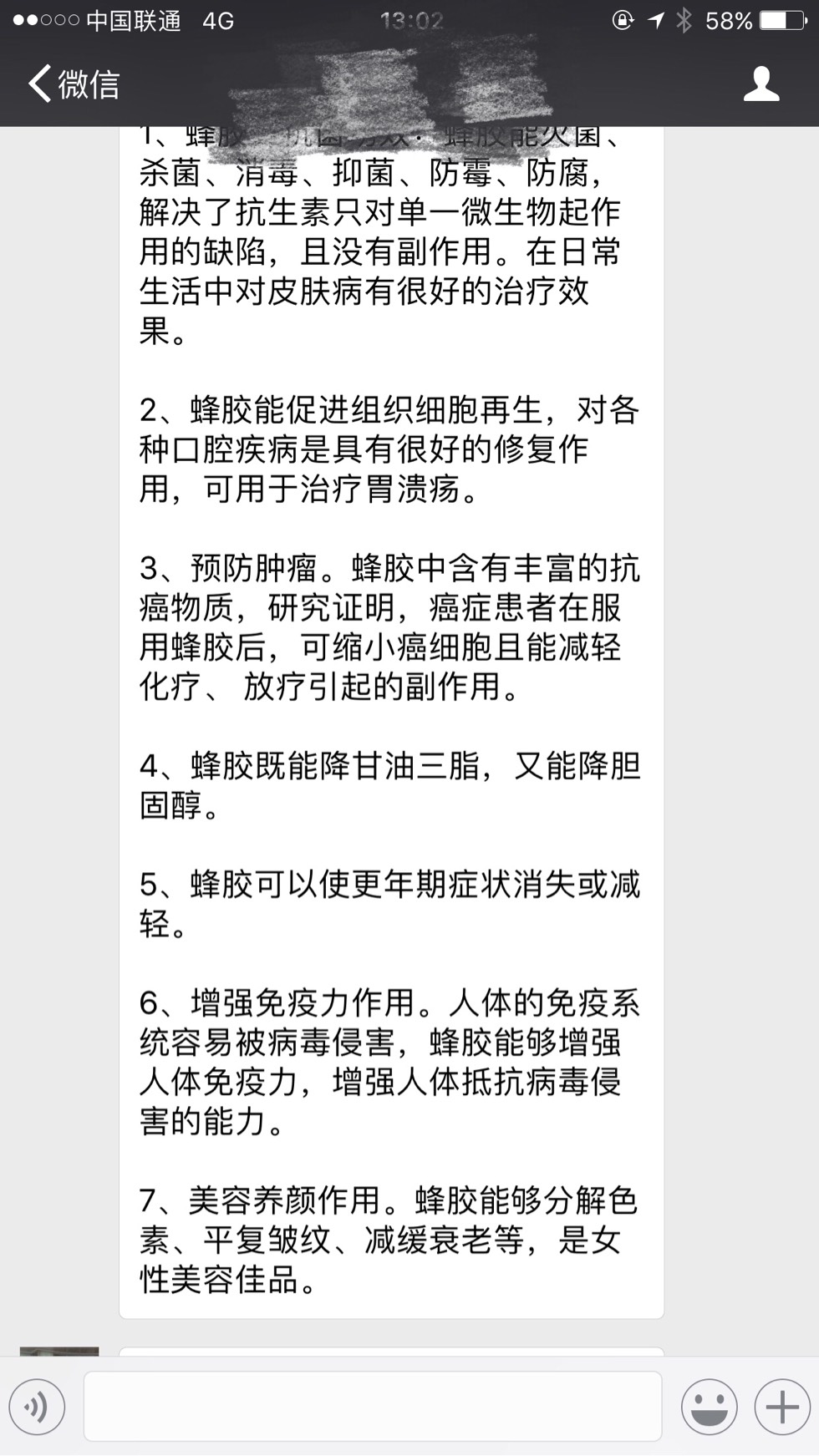
Task: Tap the message text field
Action: [373, 1408]
